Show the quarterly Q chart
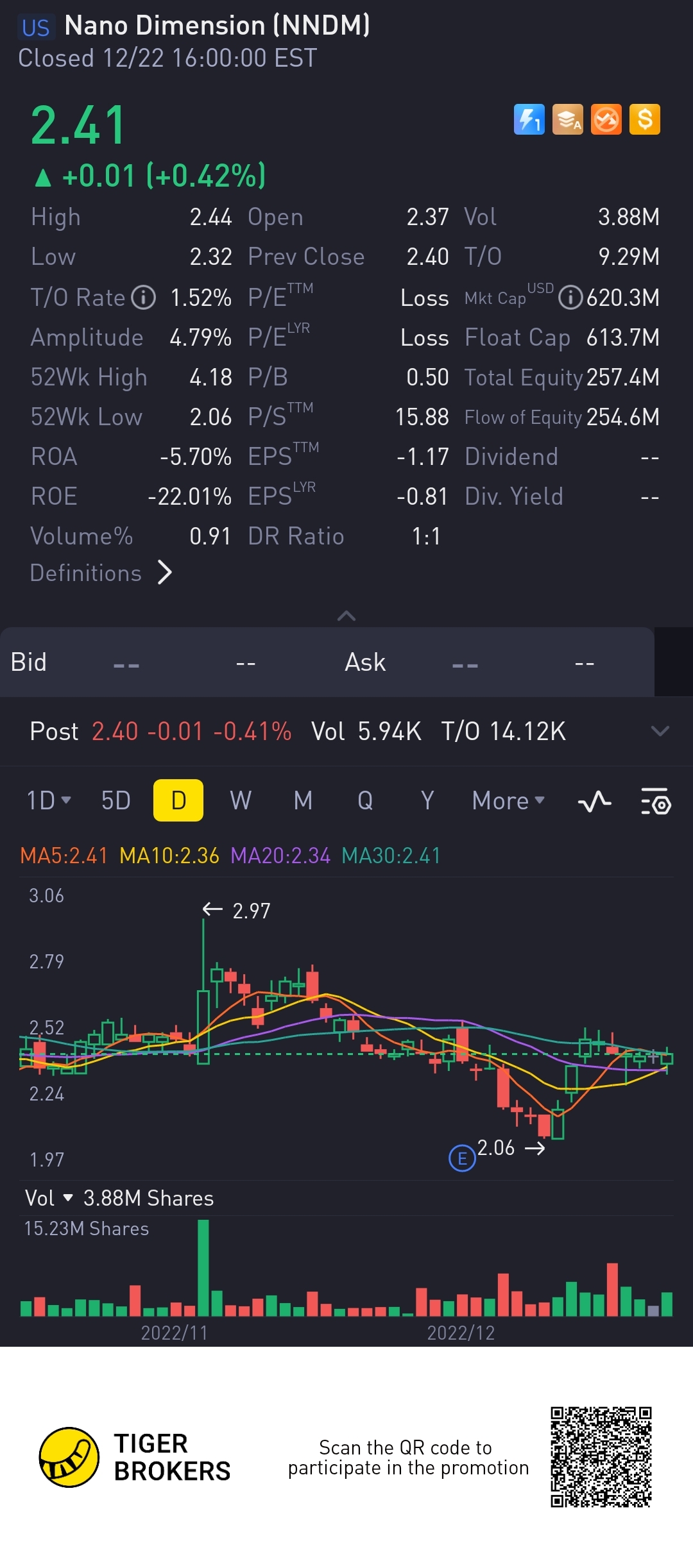The height and width of the screenshot is (1568, 693). [x=365, y=800]
